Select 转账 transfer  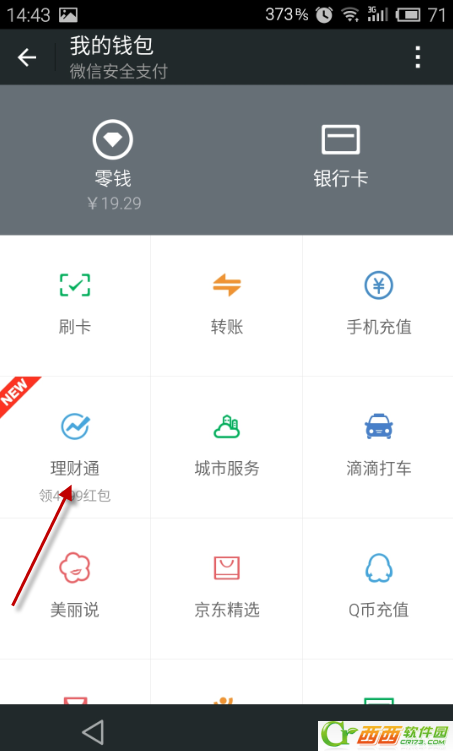(x=226, y=306)
